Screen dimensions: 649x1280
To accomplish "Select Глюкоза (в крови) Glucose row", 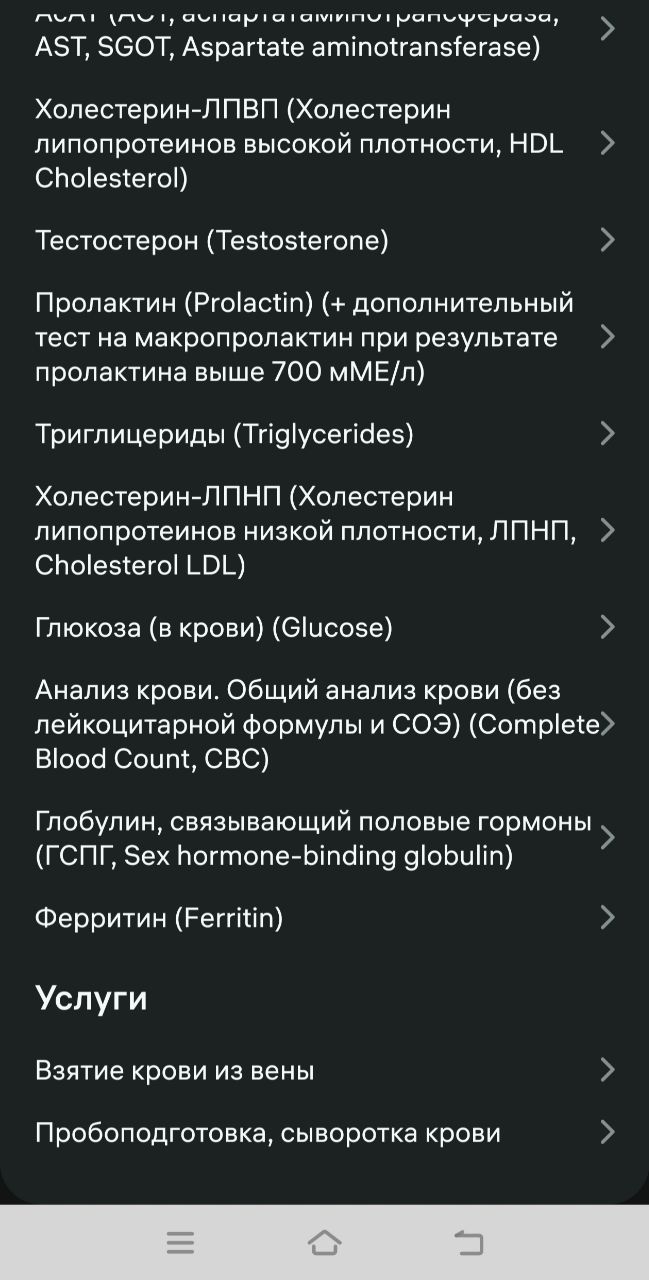I will [x=324, y=627].
